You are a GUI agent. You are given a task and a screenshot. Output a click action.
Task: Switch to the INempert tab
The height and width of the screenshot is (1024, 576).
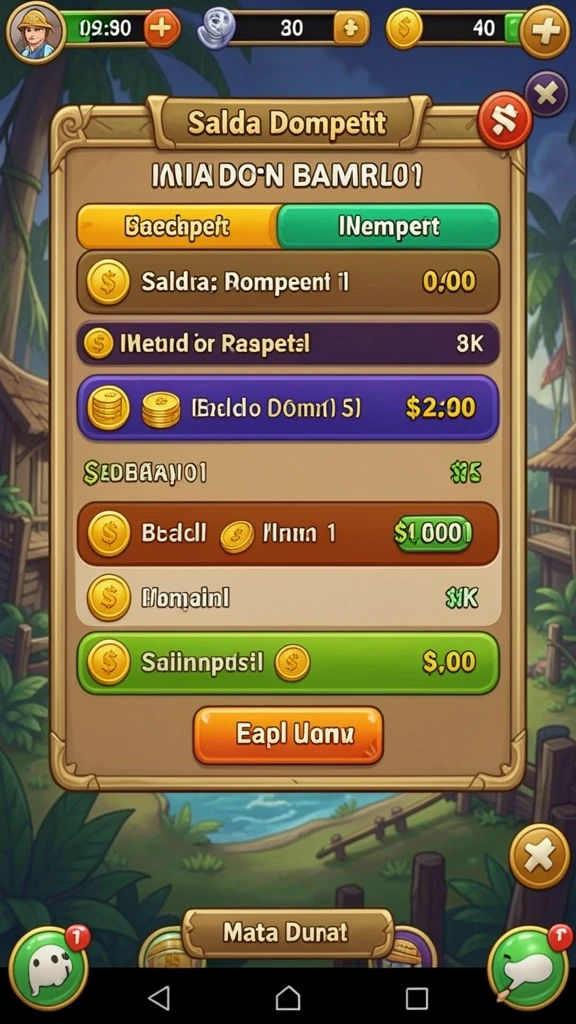pyautogui.click(x=389, y=227)
